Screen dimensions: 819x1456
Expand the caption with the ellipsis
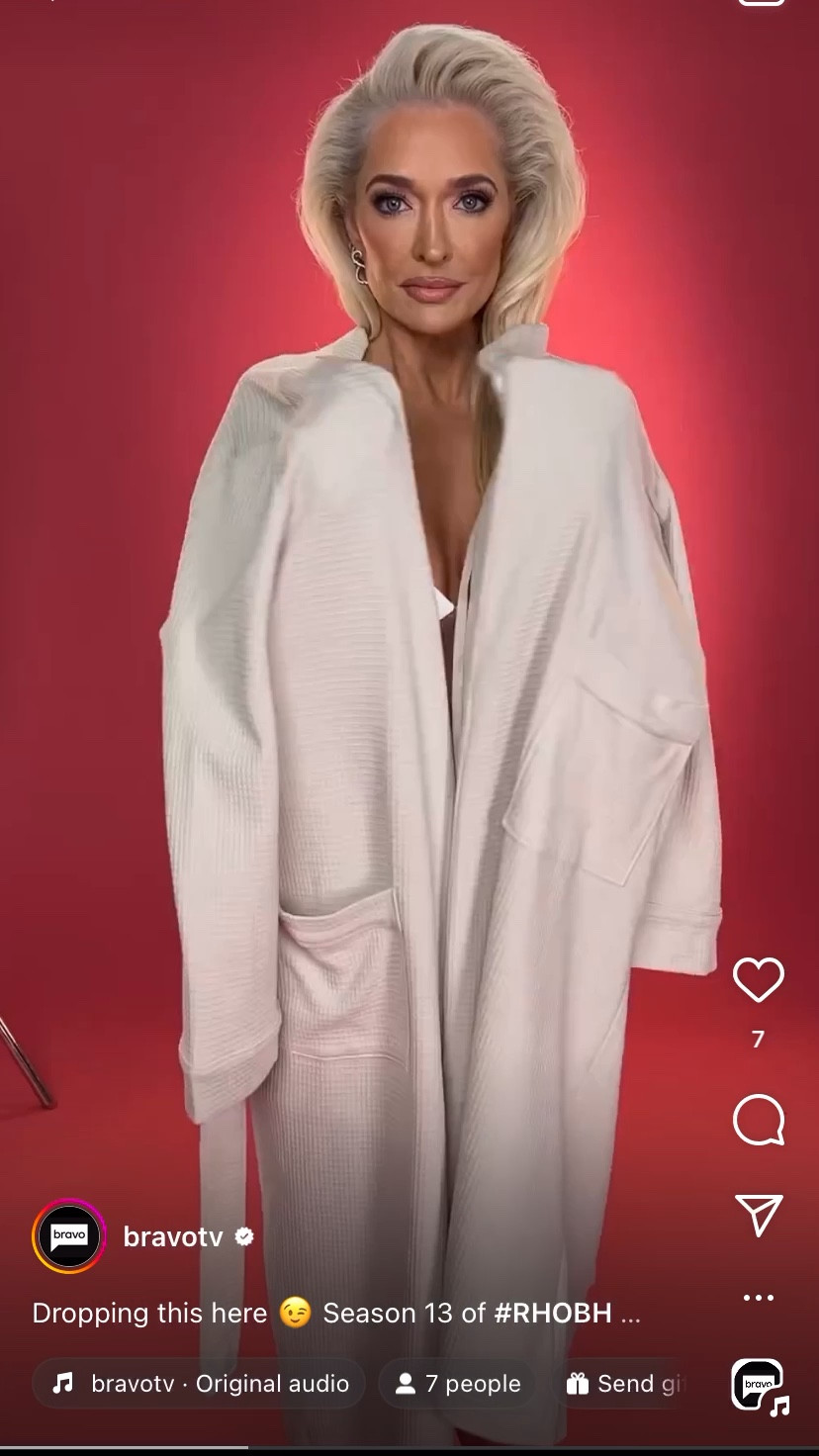[630, 1314]
